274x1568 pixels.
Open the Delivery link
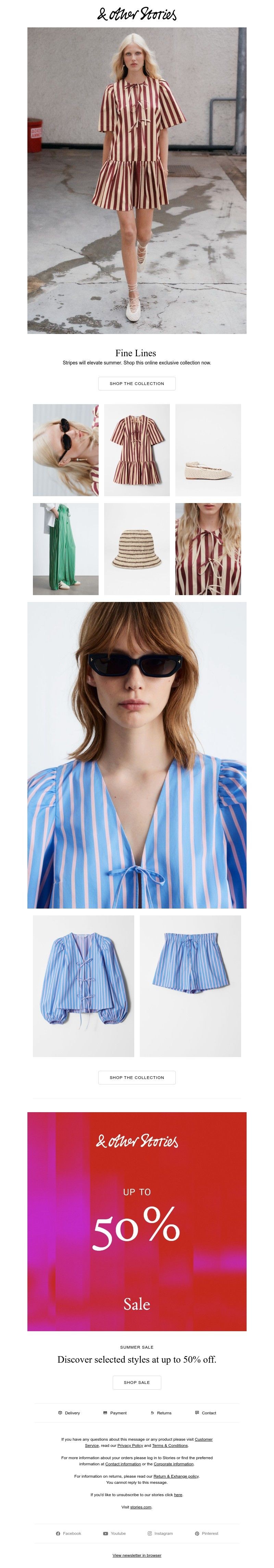[69, 1413]
